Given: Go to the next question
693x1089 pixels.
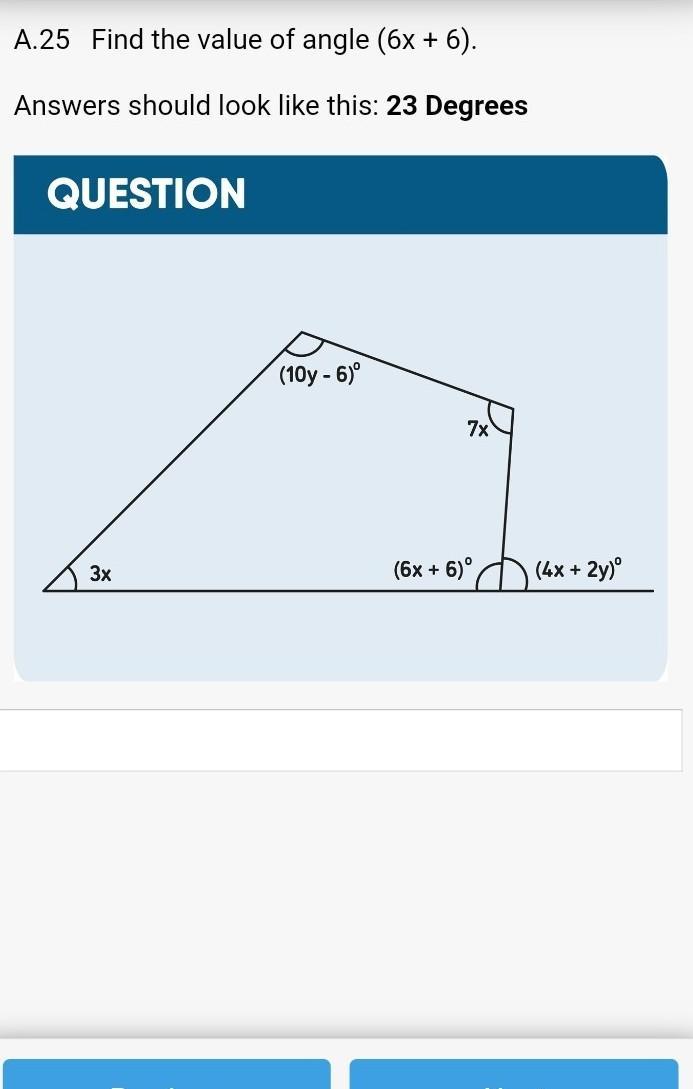Looking at the screenshot, I should click(514, 1076).
